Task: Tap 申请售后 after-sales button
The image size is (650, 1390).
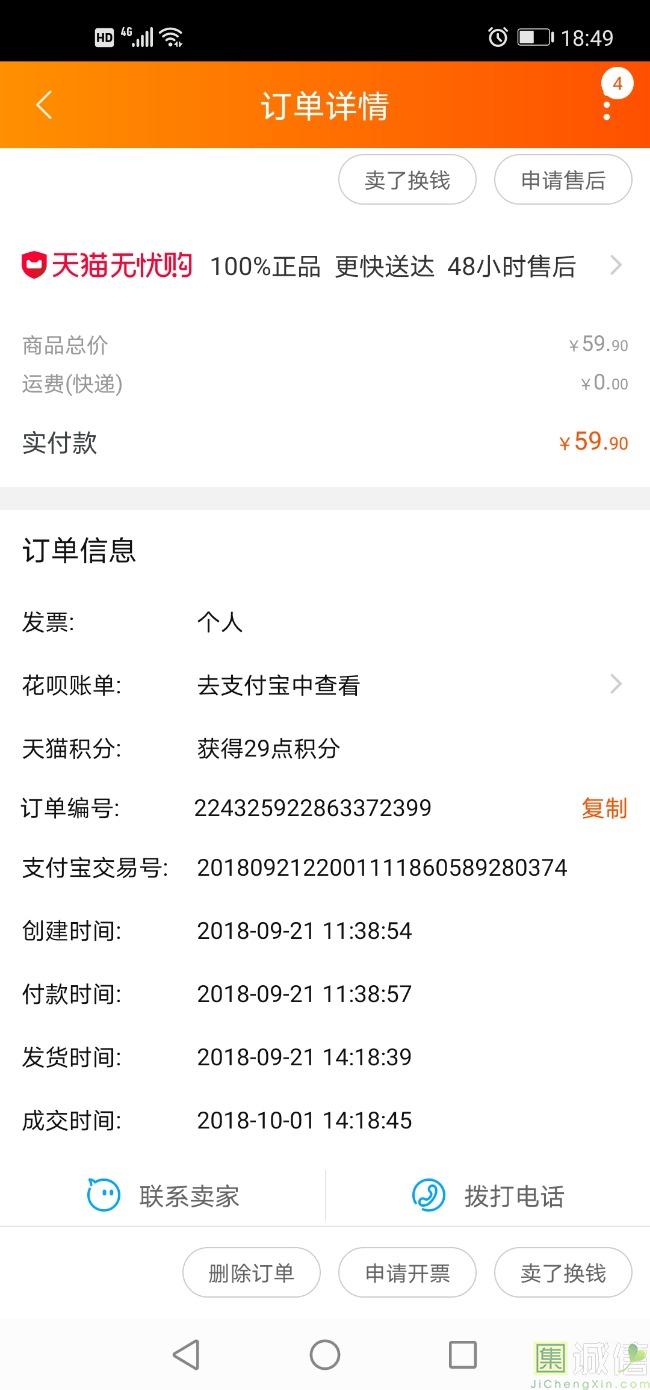Action: coord(563,181)
